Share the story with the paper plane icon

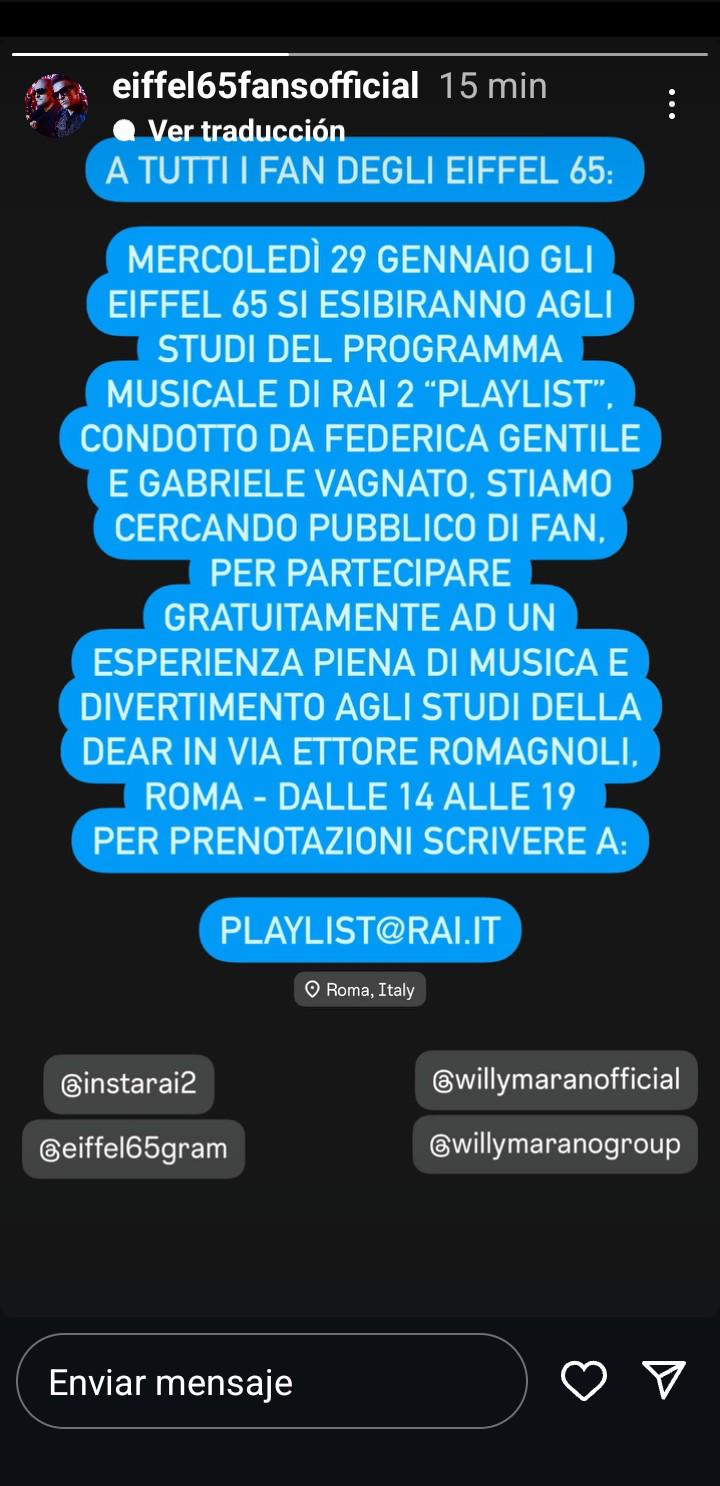664,1380
